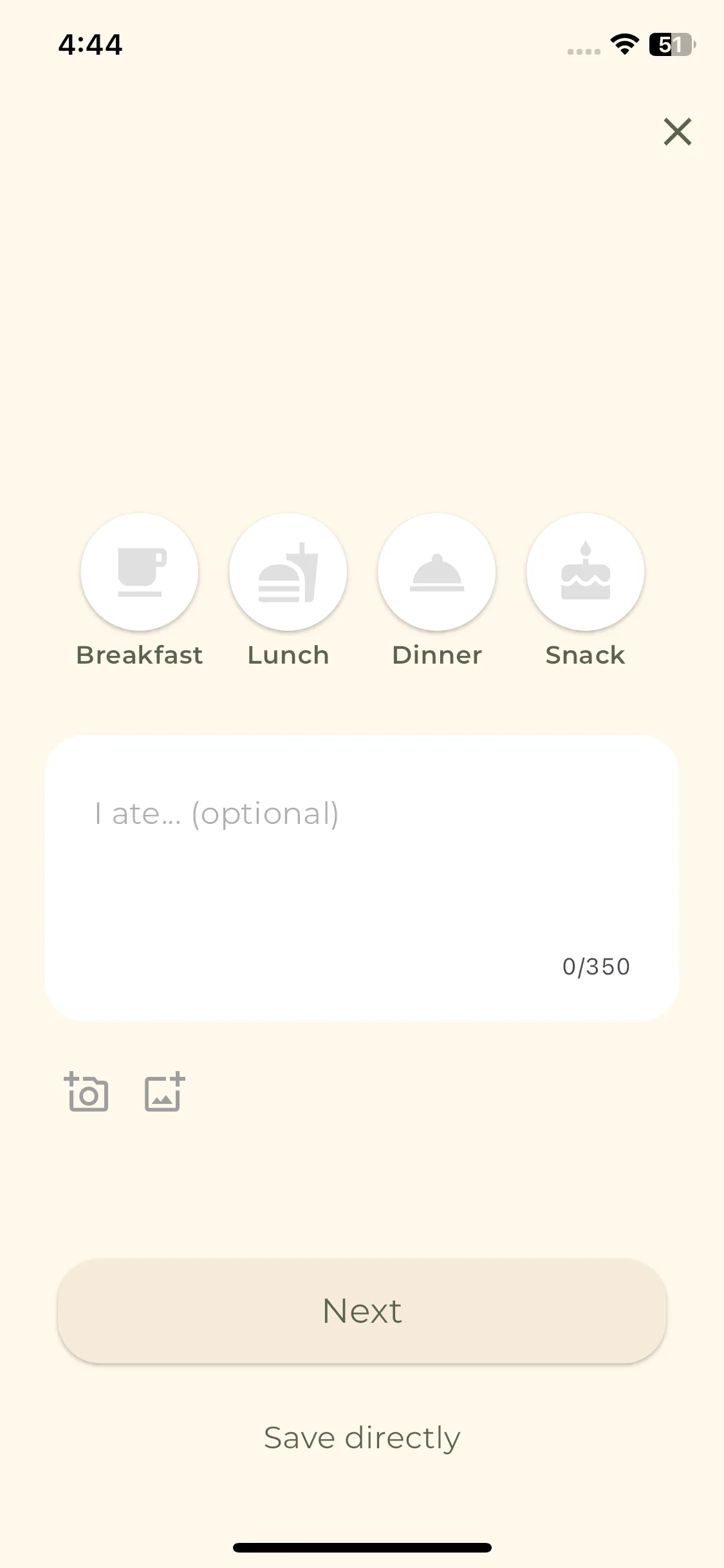Image resolution: width=724 pixels, height=1568 pixels.
Task: Add an image from the gallery
Action: click(x=165, y=1092)
